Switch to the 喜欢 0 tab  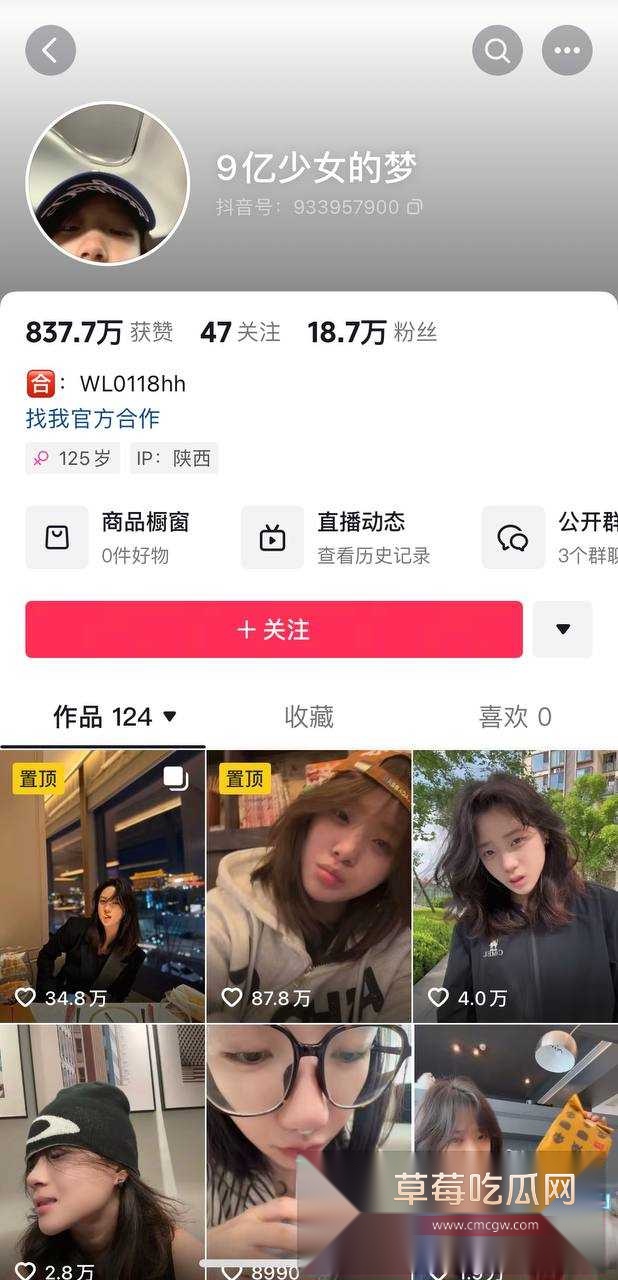(x=515, y=716)
